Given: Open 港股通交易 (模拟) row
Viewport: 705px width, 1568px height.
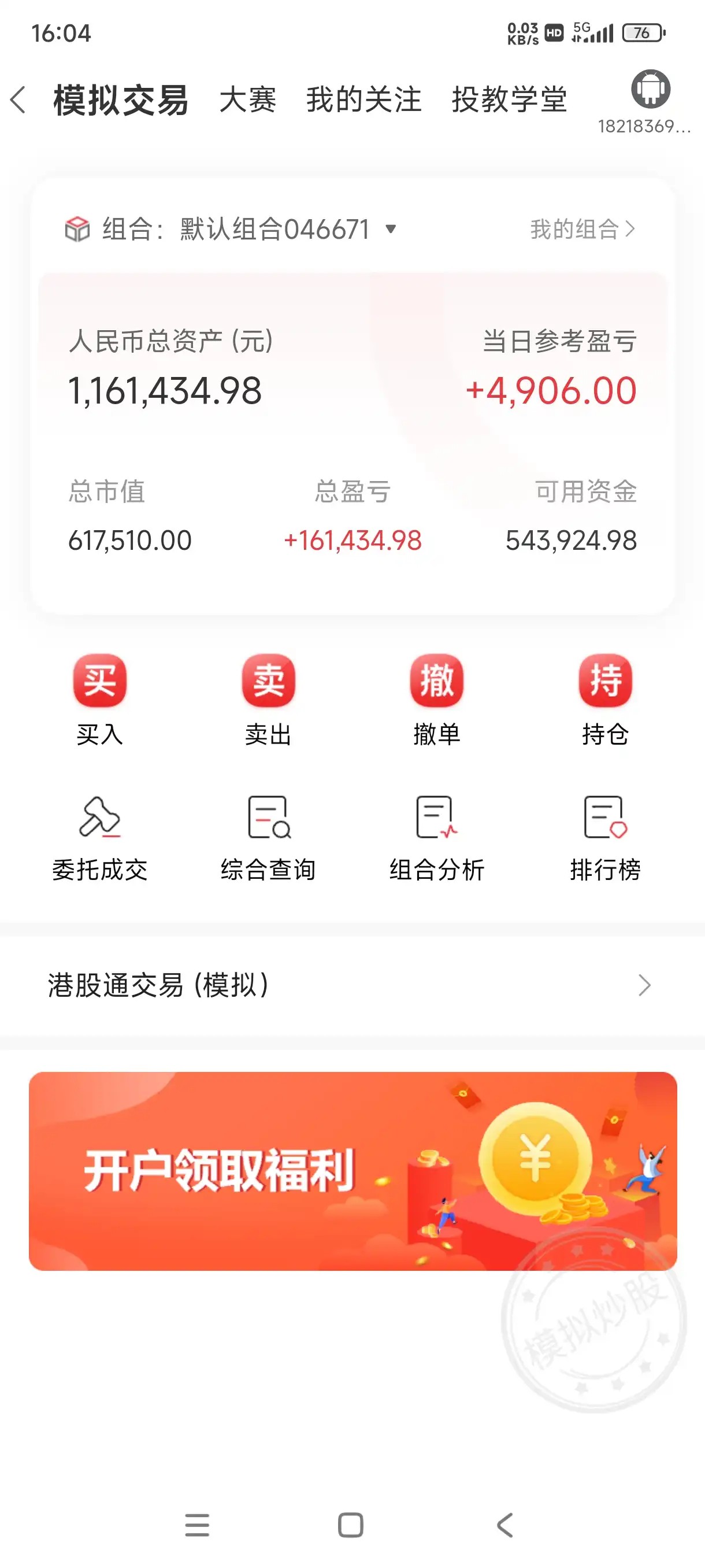Looking at the screenshot, I should [x=352, y=985].
